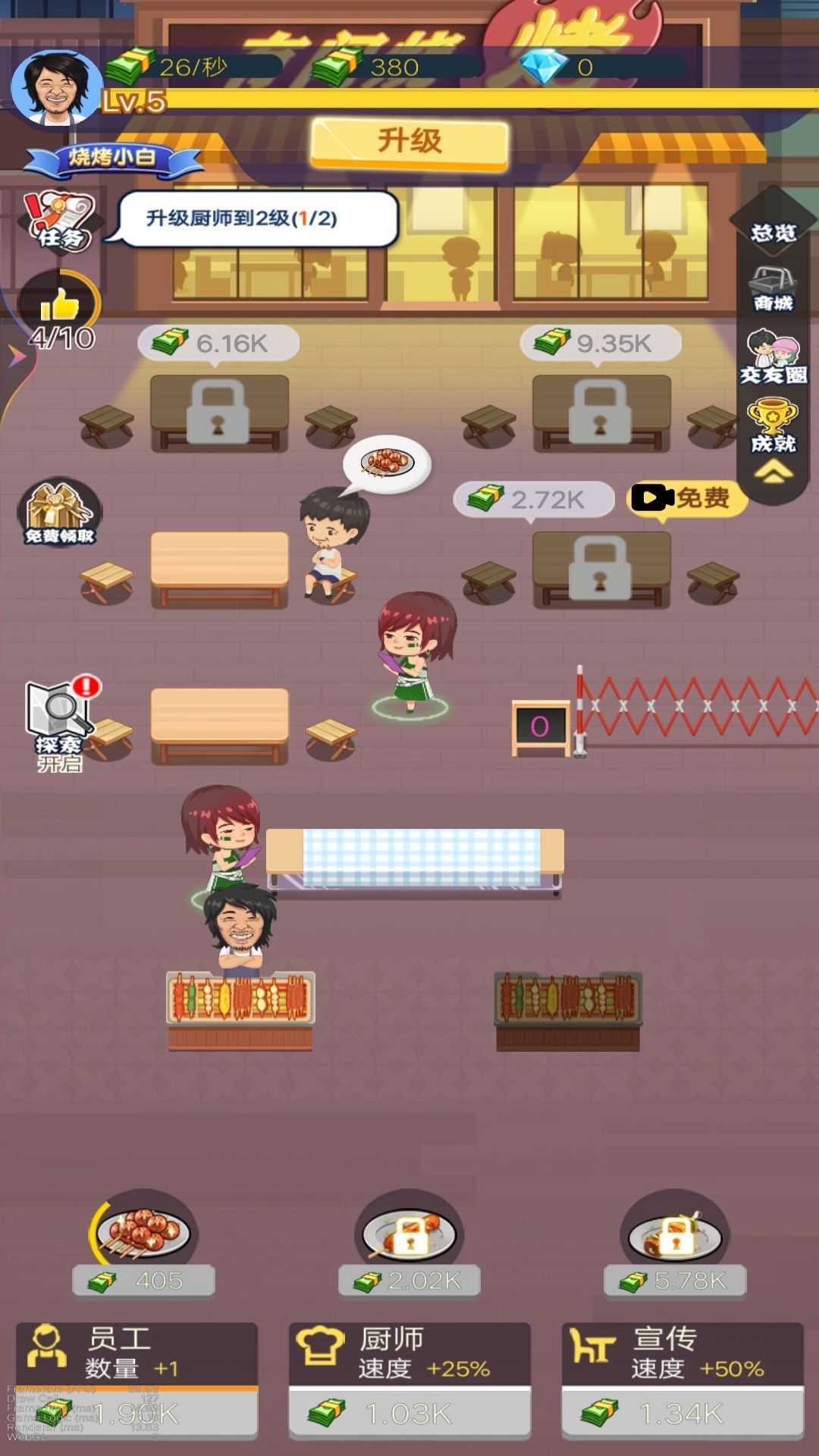Collapse the right side menu arrow
The height and width of the screenshot is (1456, 819).
pos(773,474)
